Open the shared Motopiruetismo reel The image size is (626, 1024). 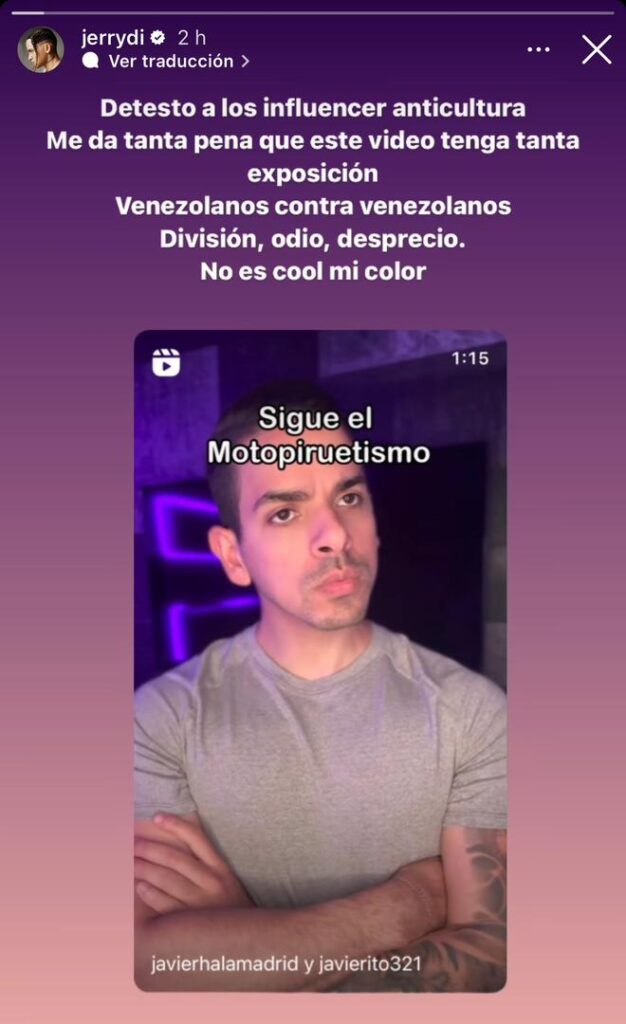pos(320,660)
